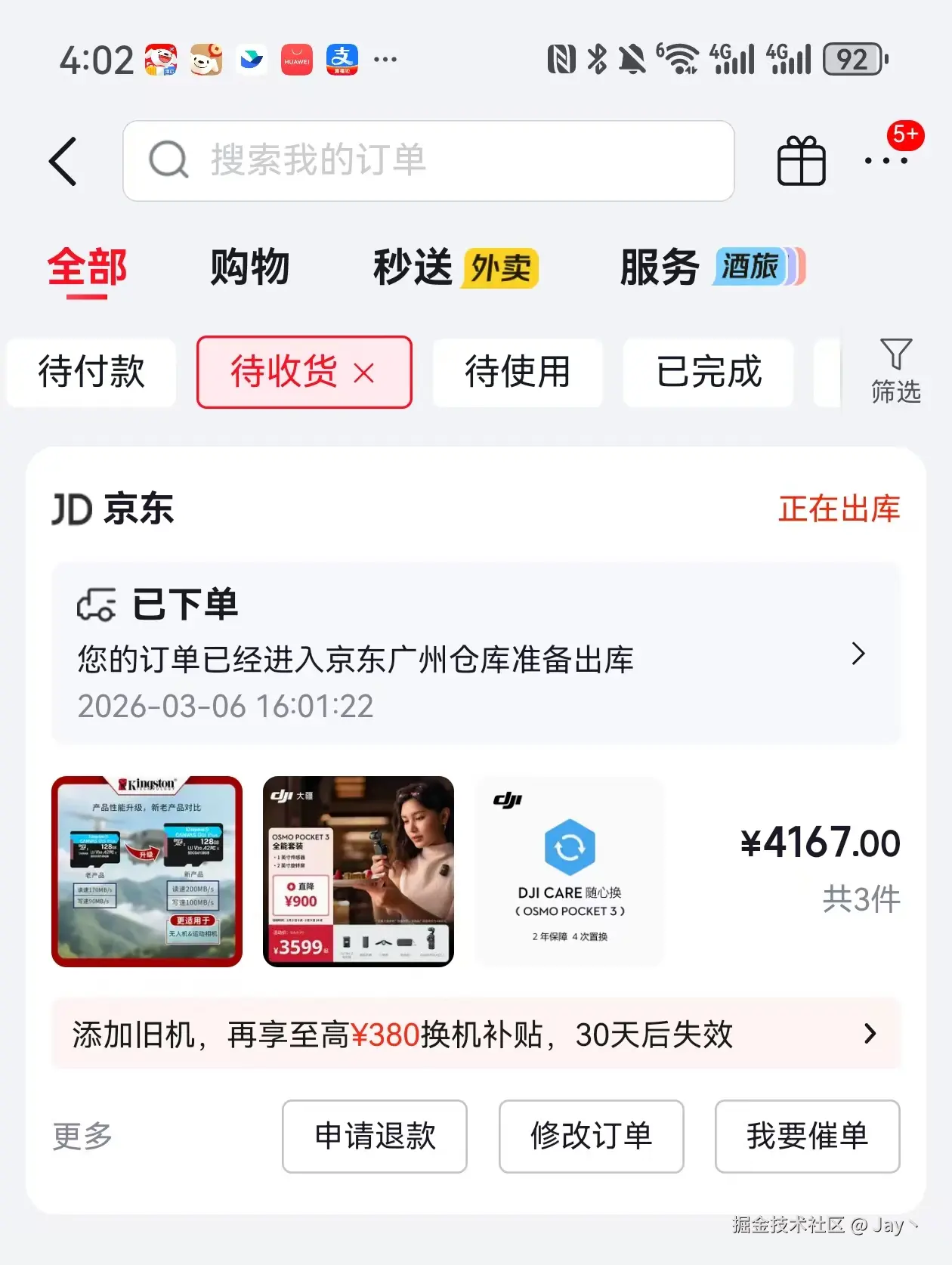Tap the 我要催单 button
The image size is (952, 1265).
[806, 1137]
